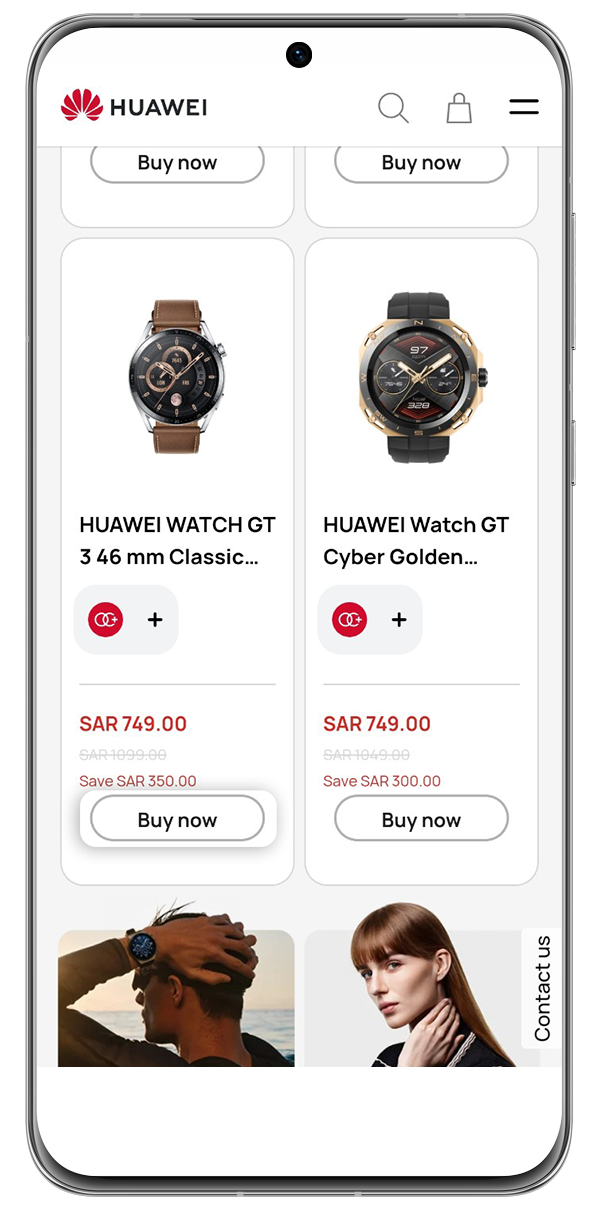Open the Contact us side tab
The width and height of the screenshot is (600, 1209).
tap(542, 988)
